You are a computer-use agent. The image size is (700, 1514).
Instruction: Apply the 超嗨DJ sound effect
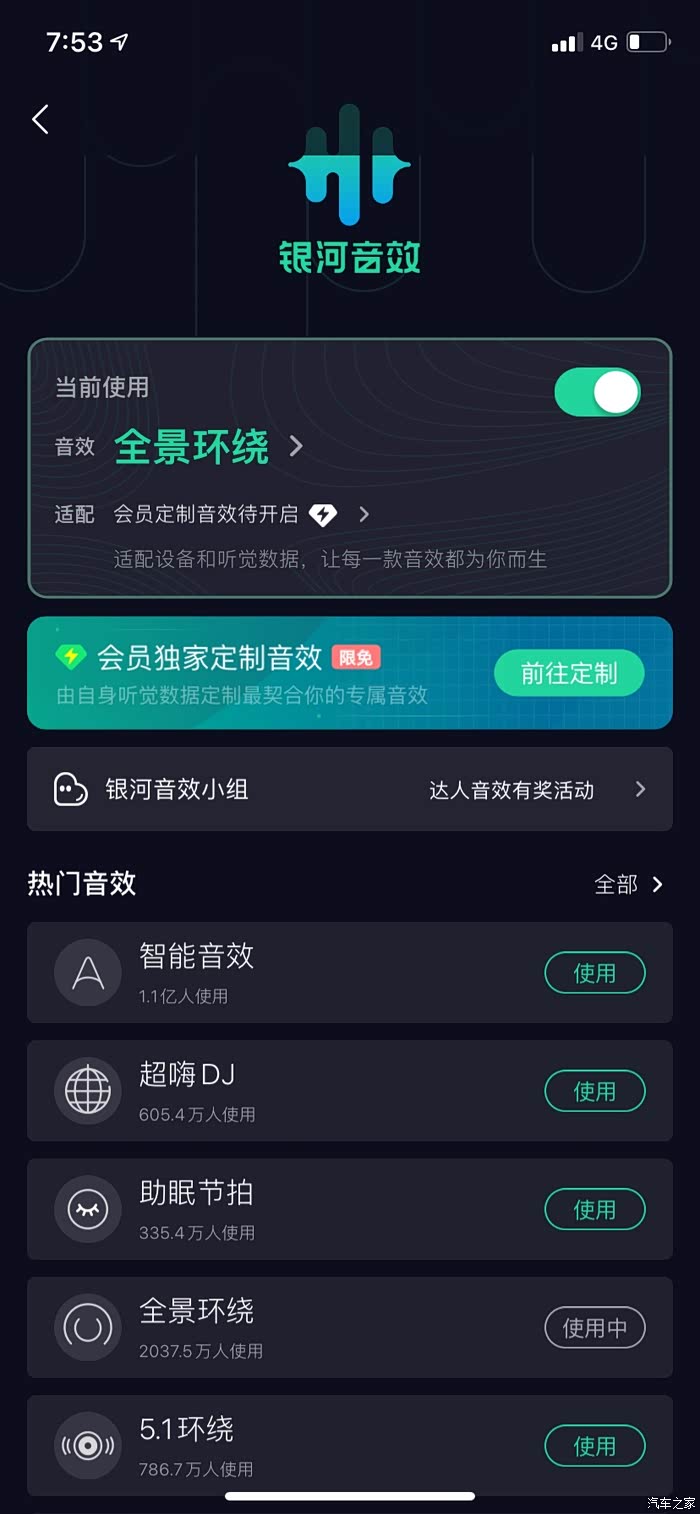[x=595, y=1091]
